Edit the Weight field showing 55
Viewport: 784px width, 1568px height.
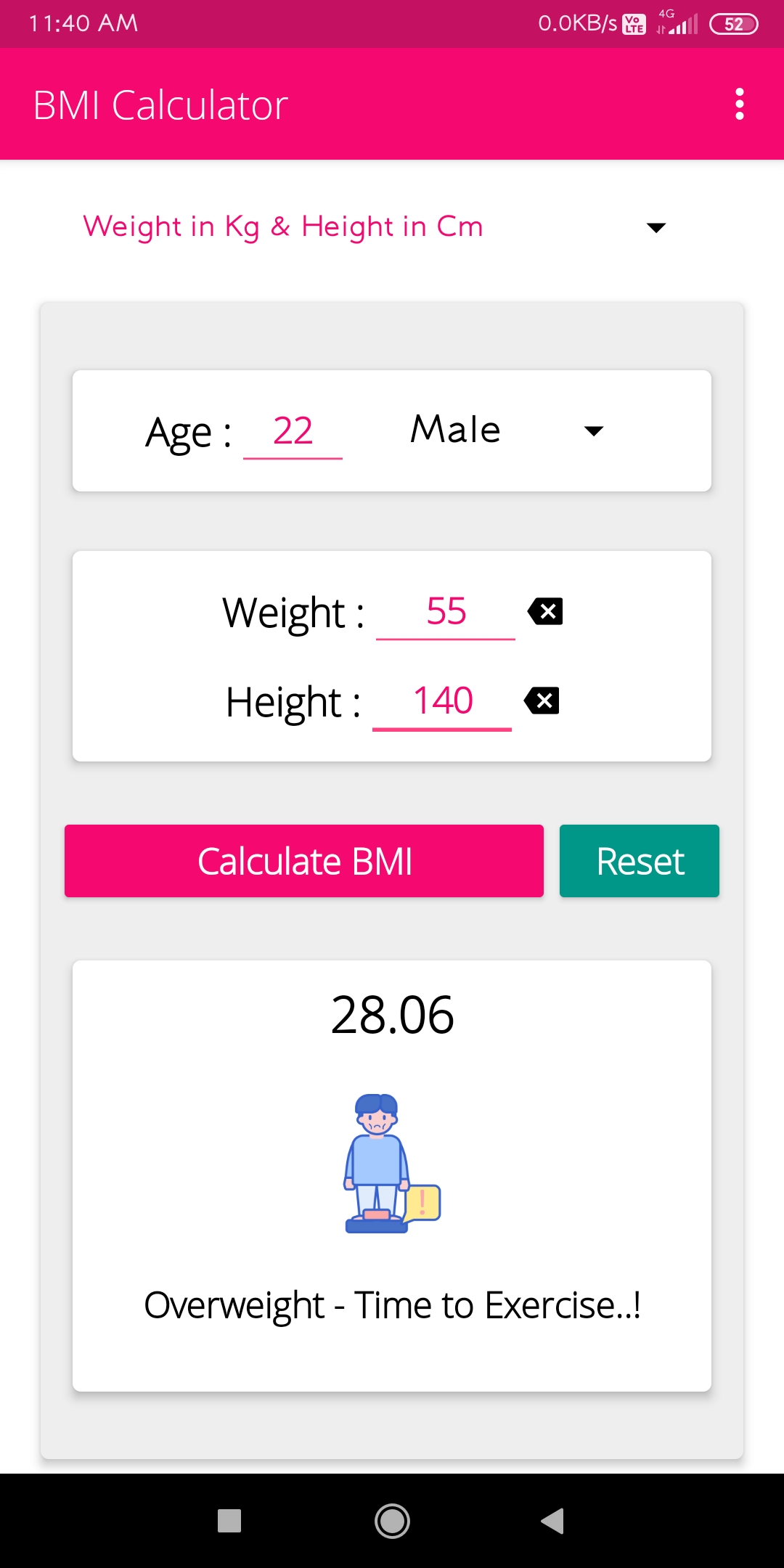(445, 611)
